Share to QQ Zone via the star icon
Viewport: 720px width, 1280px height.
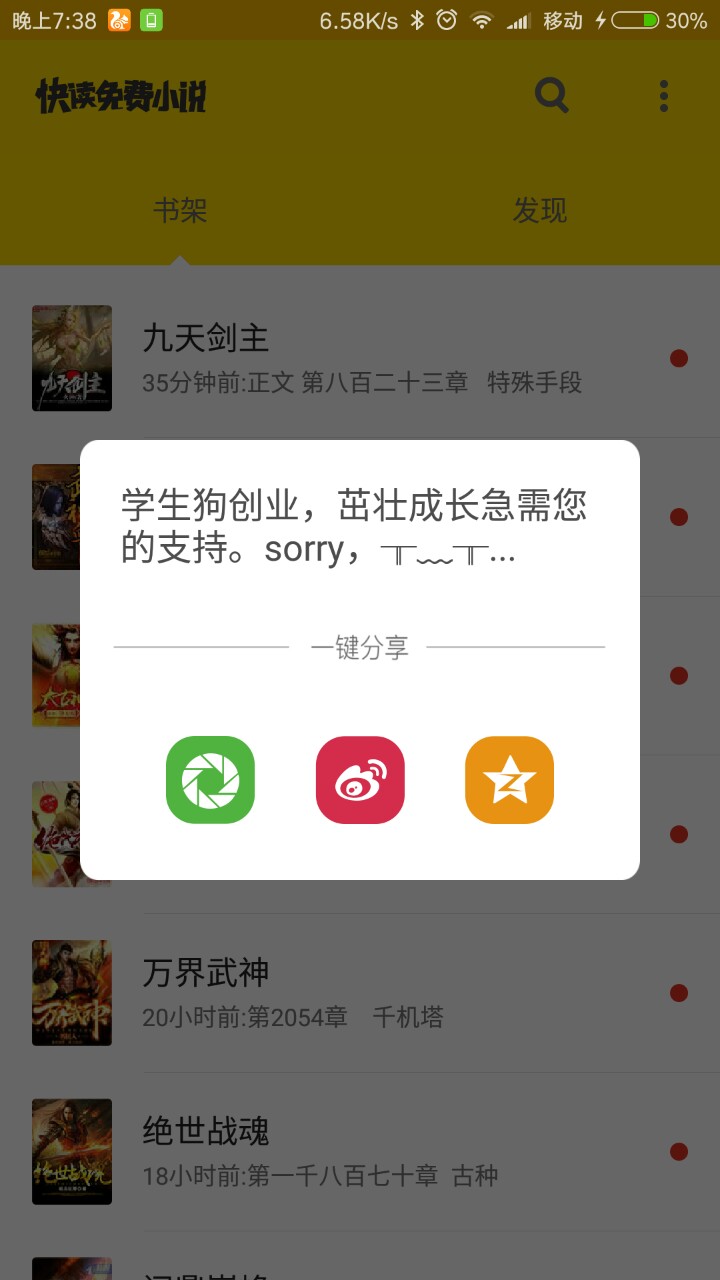(509, 780)
